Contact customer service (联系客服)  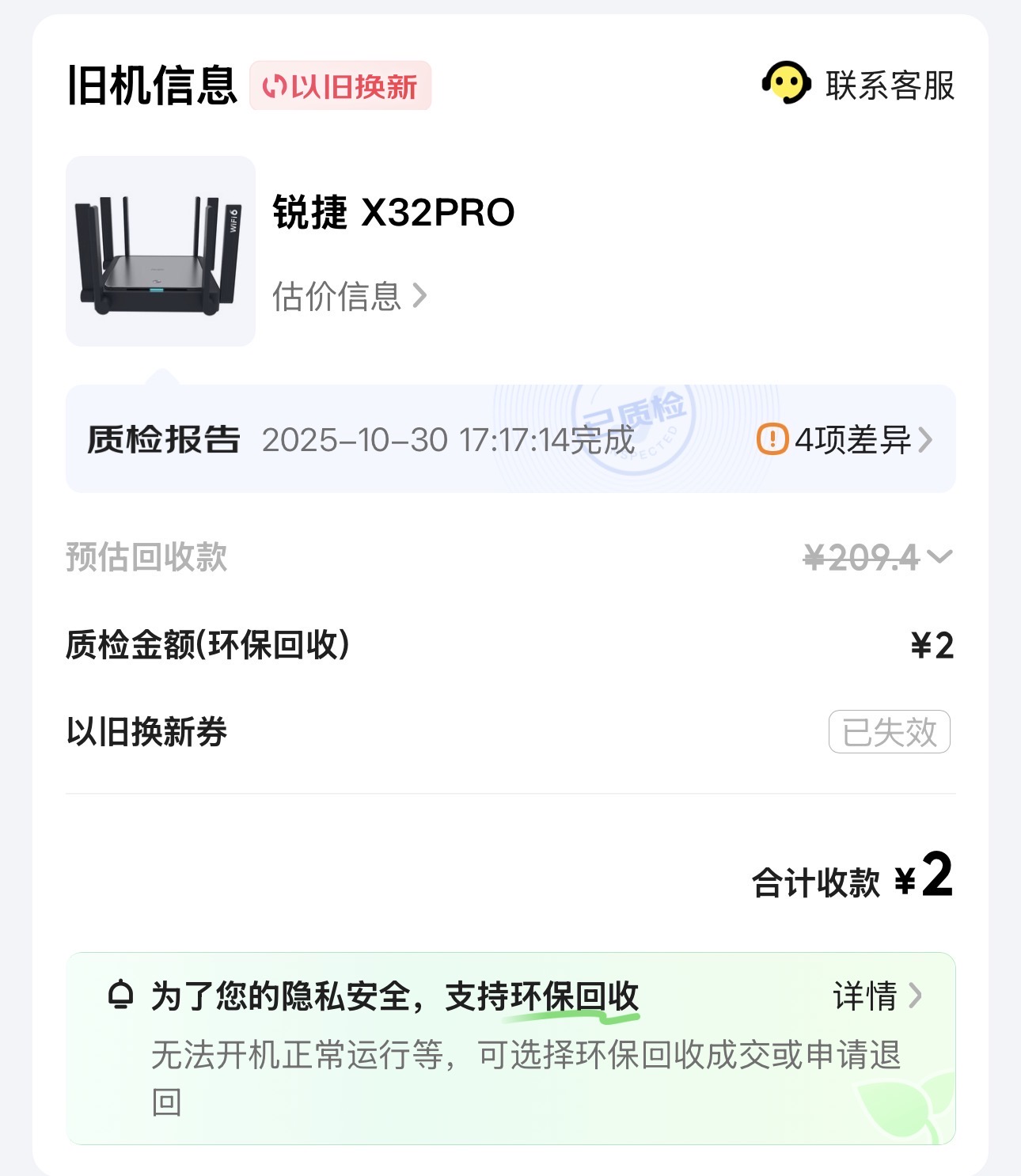858,84
